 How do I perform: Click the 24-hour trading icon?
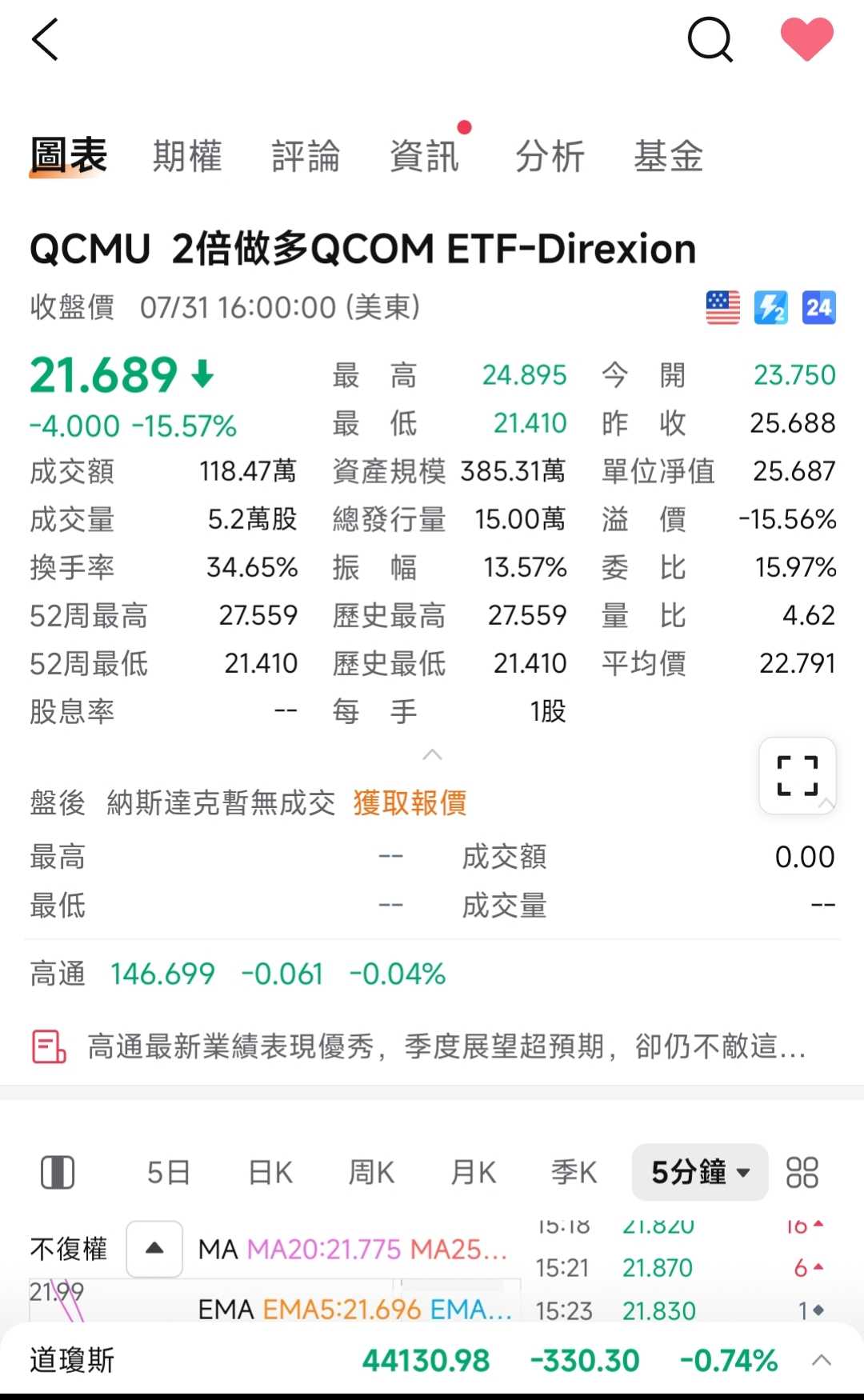click(818, 306)
